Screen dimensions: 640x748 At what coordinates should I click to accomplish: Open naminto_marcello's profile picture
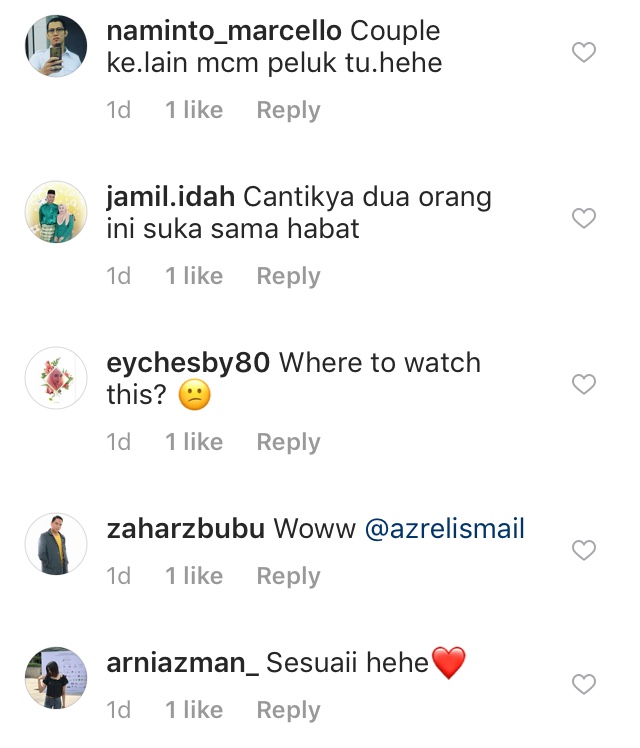click(x=57, y=46)
